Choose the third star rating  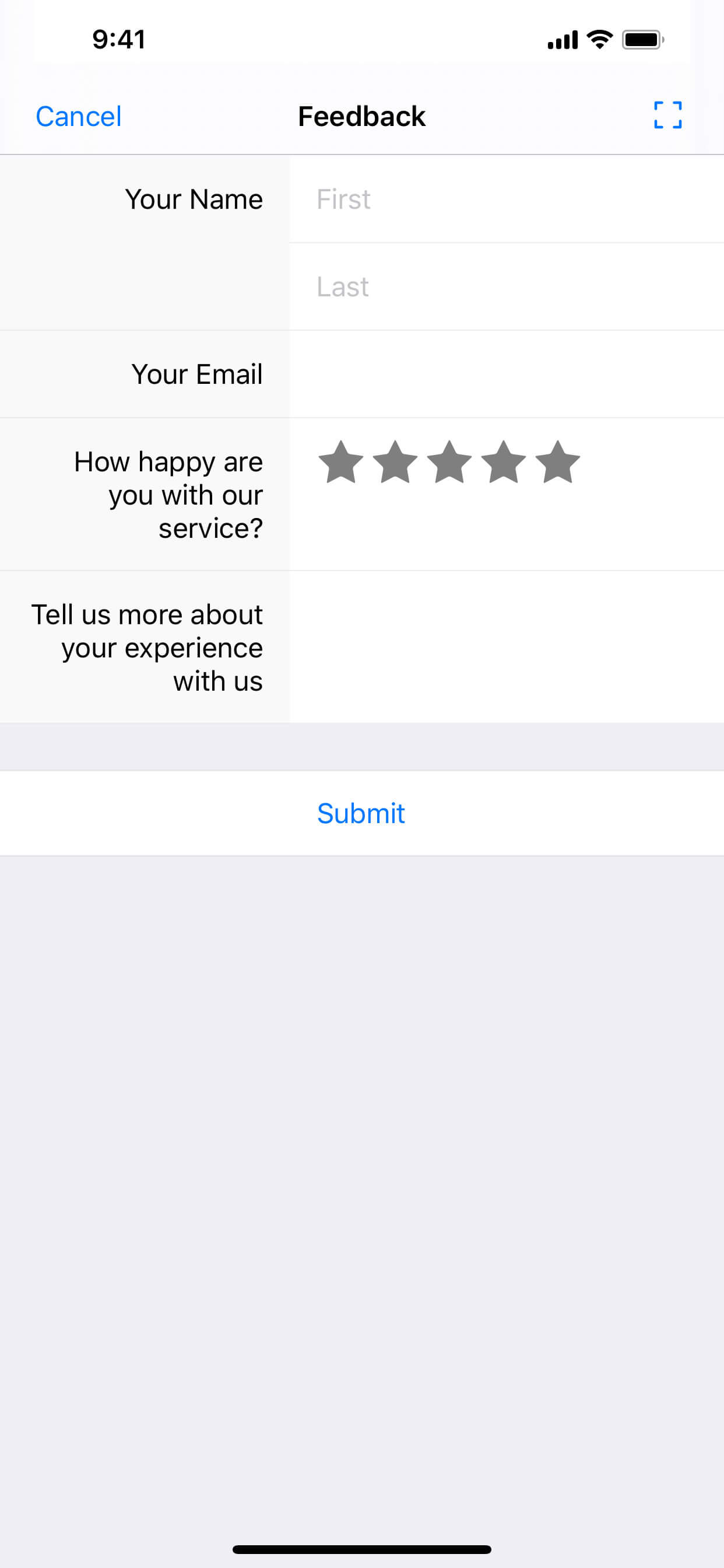[x=449, y=463]
